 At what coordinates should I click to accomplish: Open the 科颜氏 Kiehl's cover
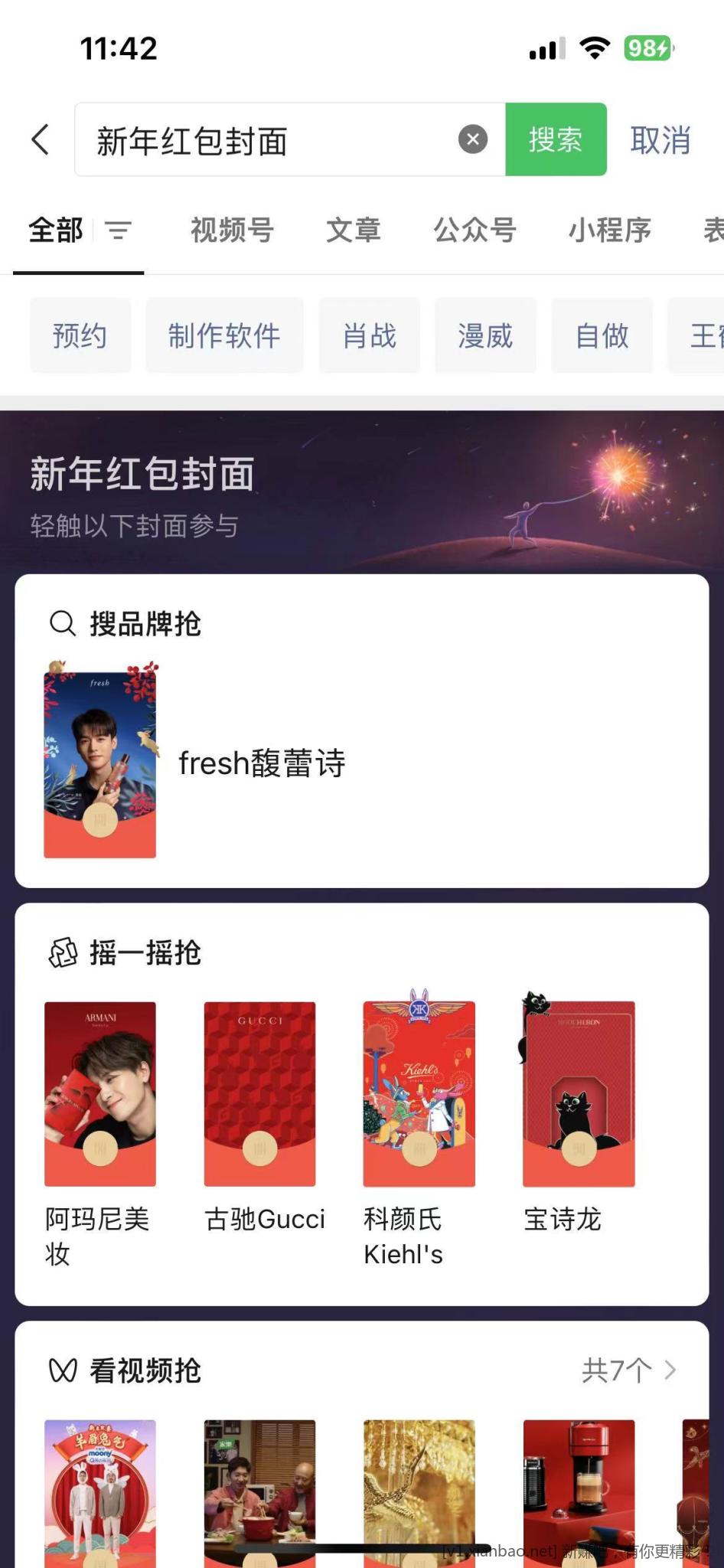pyautogui.click(x=419, y=1095)
